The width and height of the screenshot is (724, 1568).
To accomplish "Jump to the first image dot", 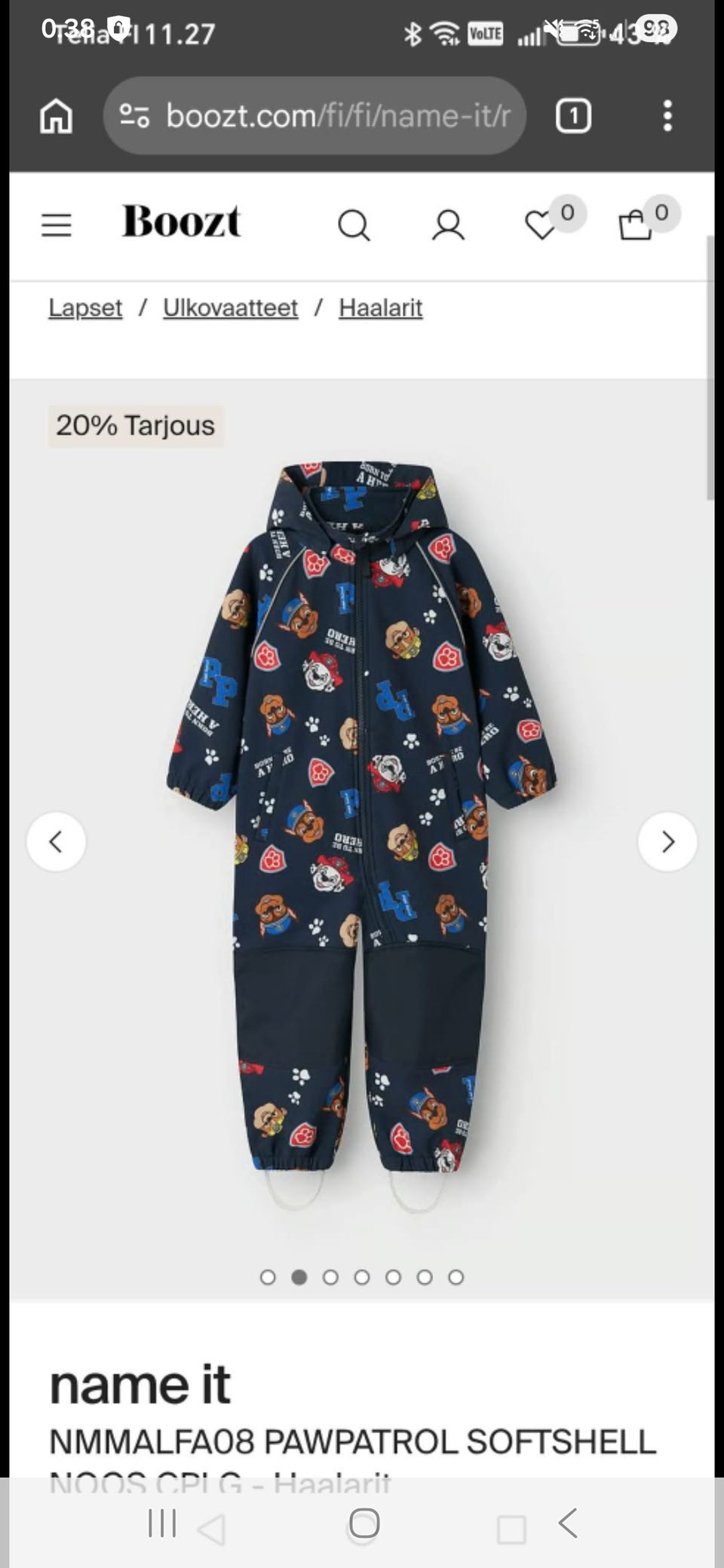I will coord(268,1277).
